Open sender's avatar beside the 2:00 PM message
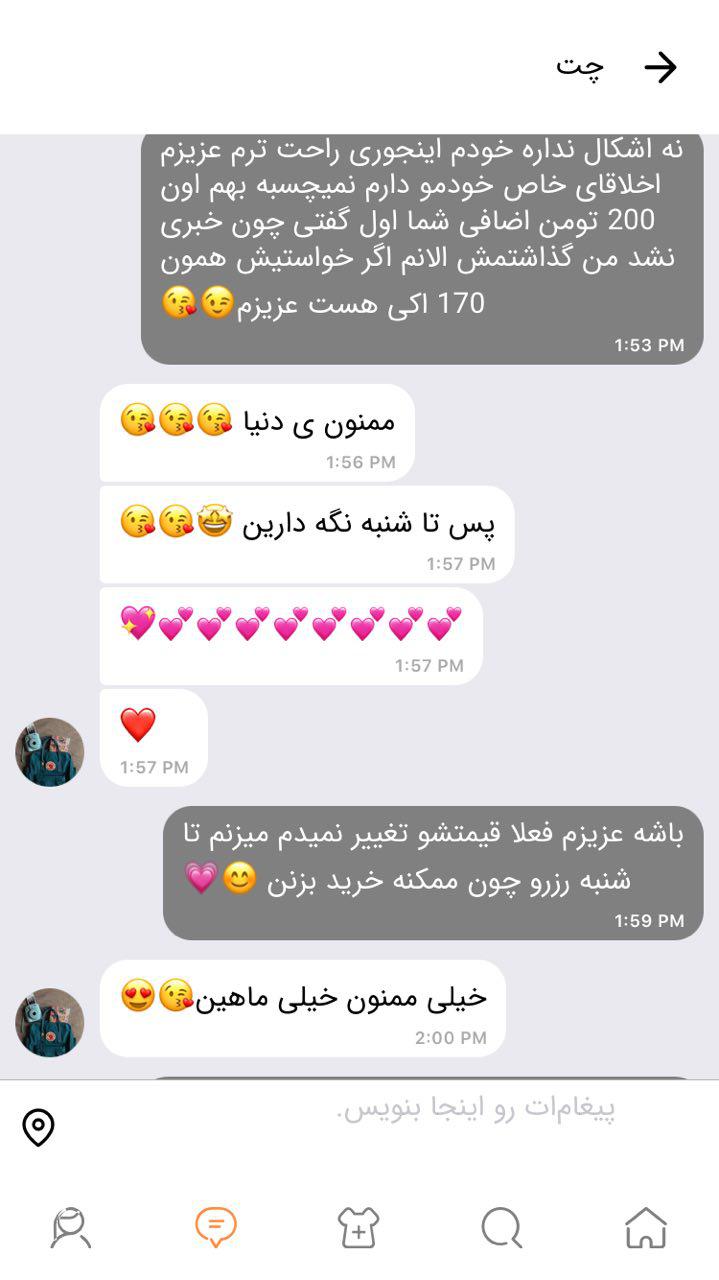This screenshot has width=719, height=1280. (50, 1023)
